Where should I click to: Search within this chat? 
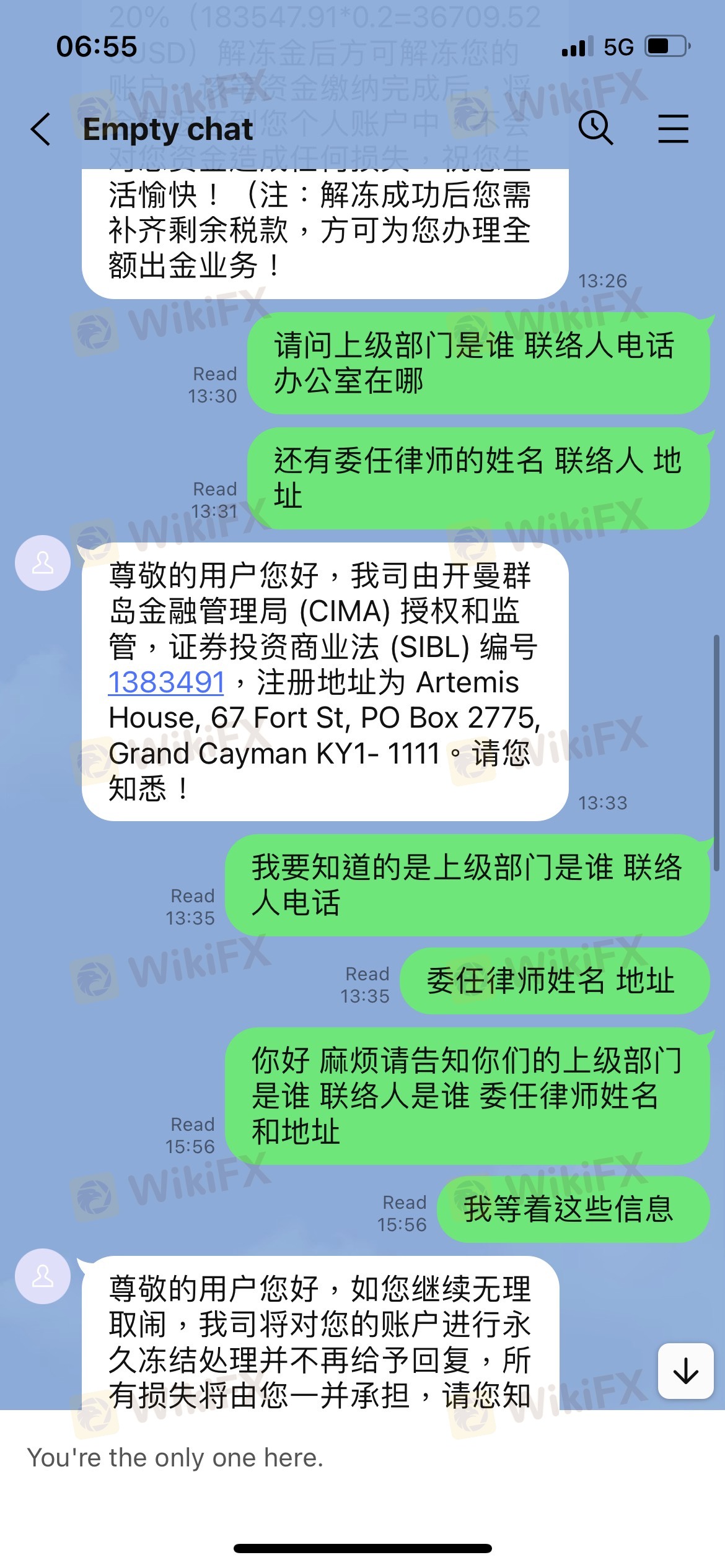tap(595, 128)
